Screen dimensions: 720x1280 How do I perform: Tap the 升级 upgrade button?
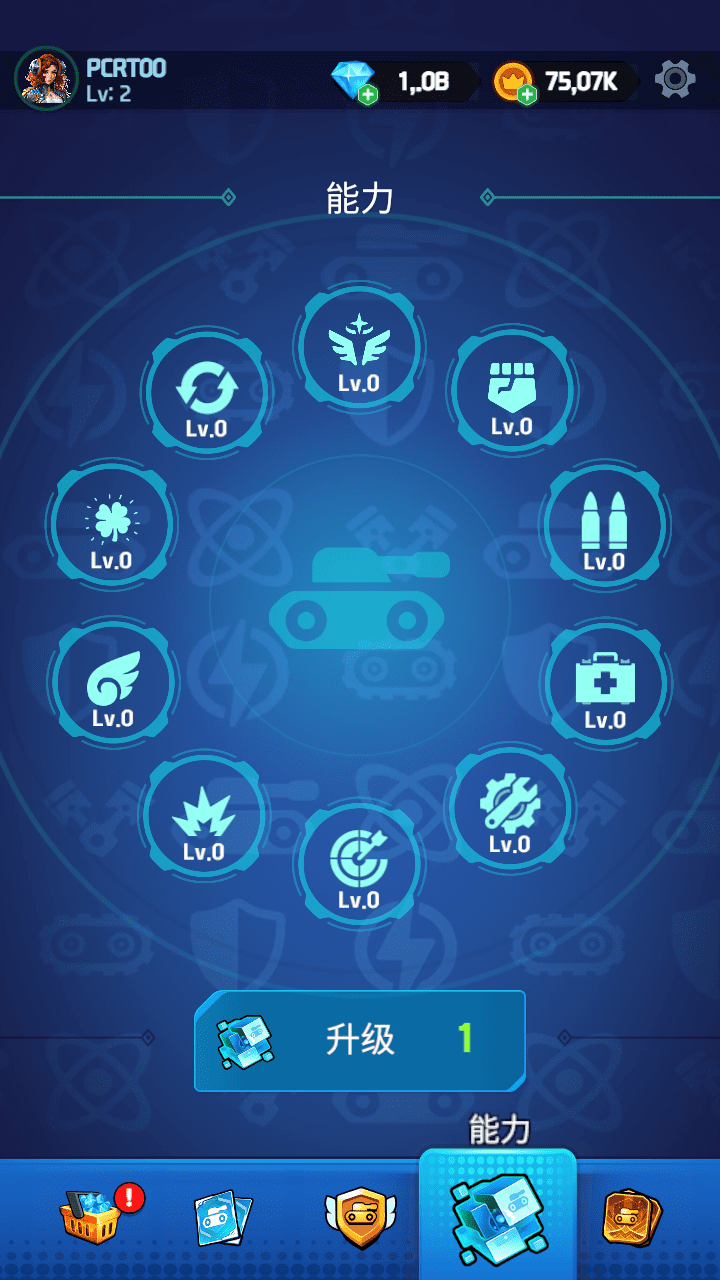coord(360,1040)
